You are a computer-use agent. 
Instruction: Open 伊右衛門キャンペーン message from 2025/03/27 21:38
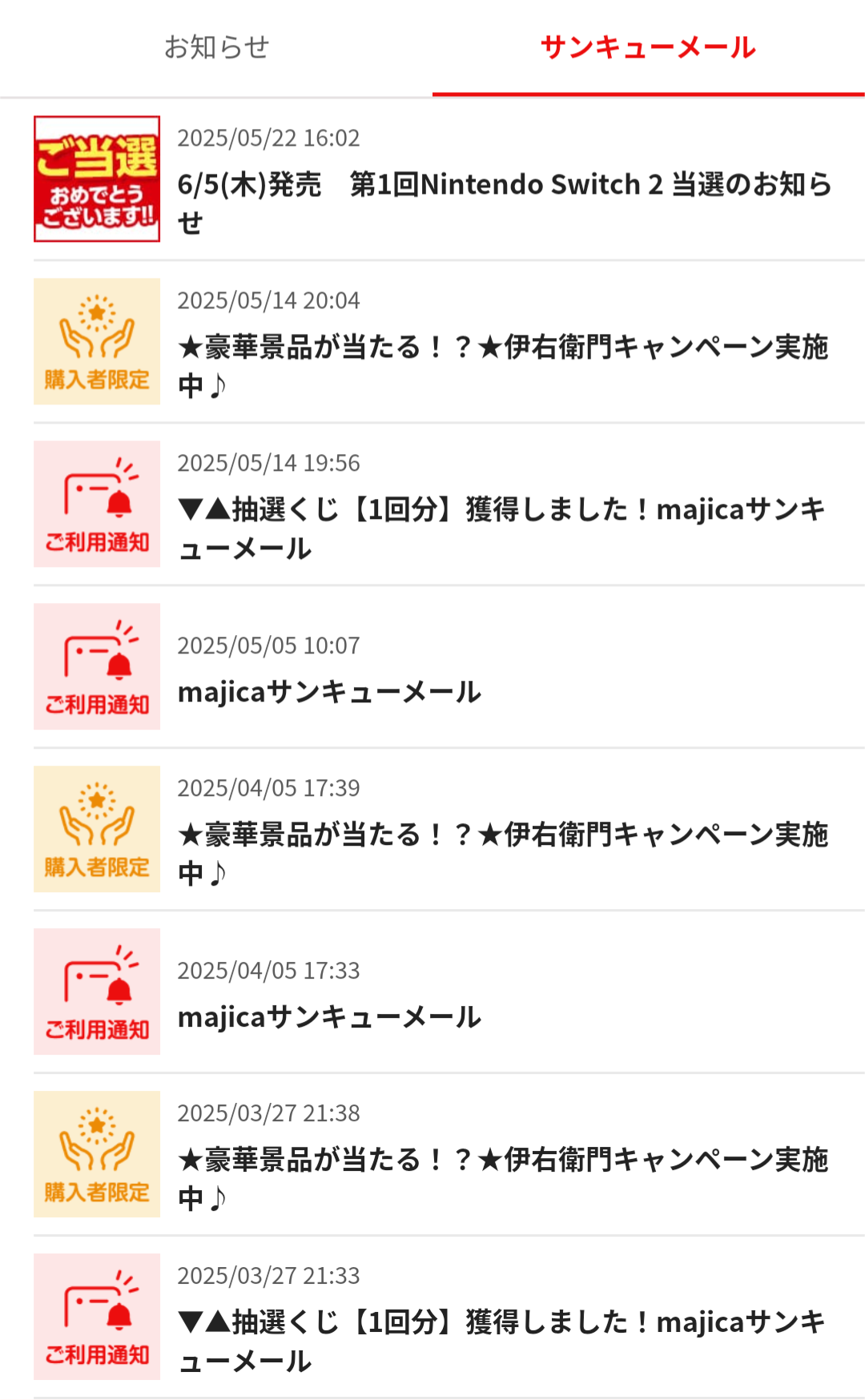tap(449, 1154)
